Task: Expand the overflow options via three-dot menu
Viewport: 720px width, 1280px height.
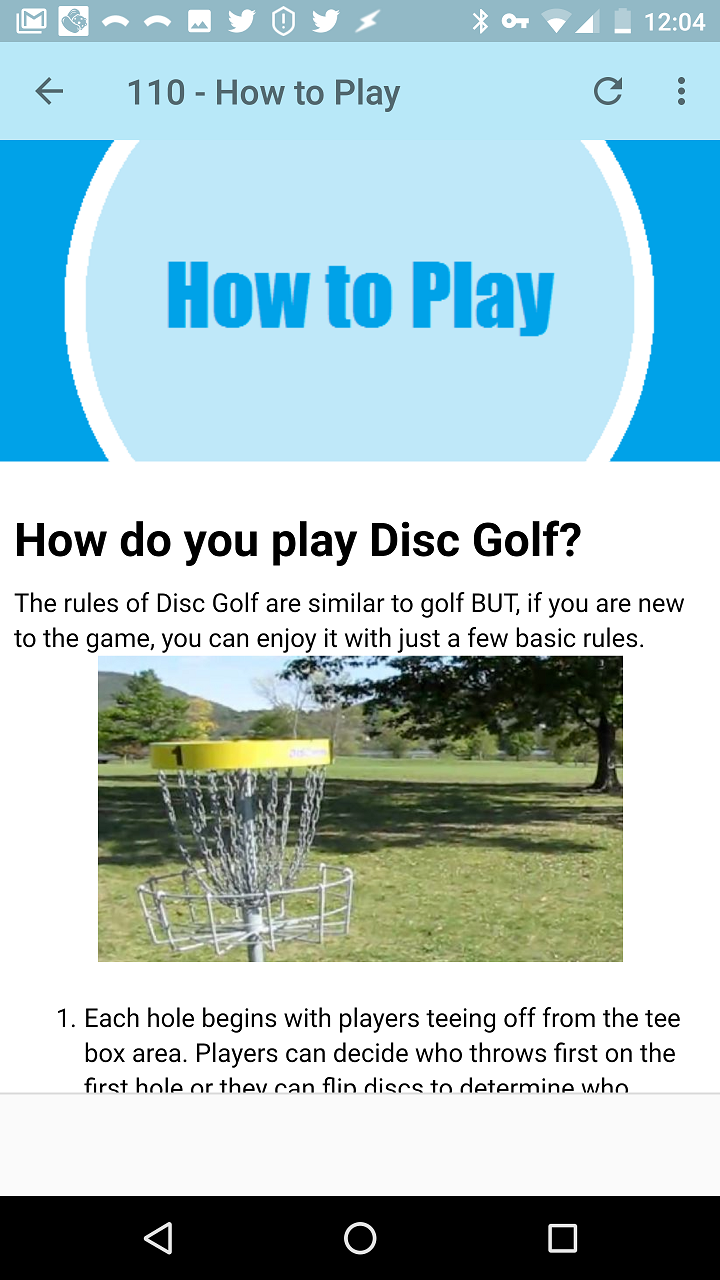Action: (x=681, y=91)
